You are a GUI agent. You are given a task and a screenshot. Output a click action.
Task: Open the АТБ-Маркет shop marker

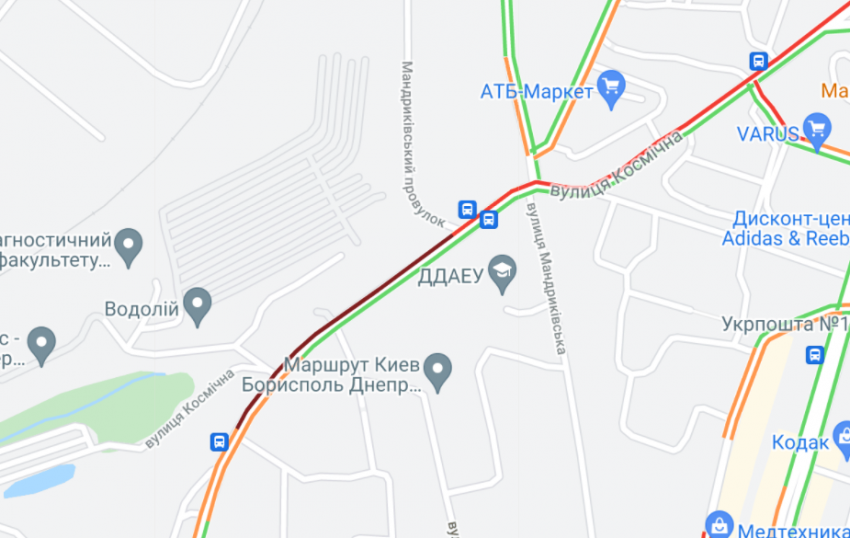[610, 88]
